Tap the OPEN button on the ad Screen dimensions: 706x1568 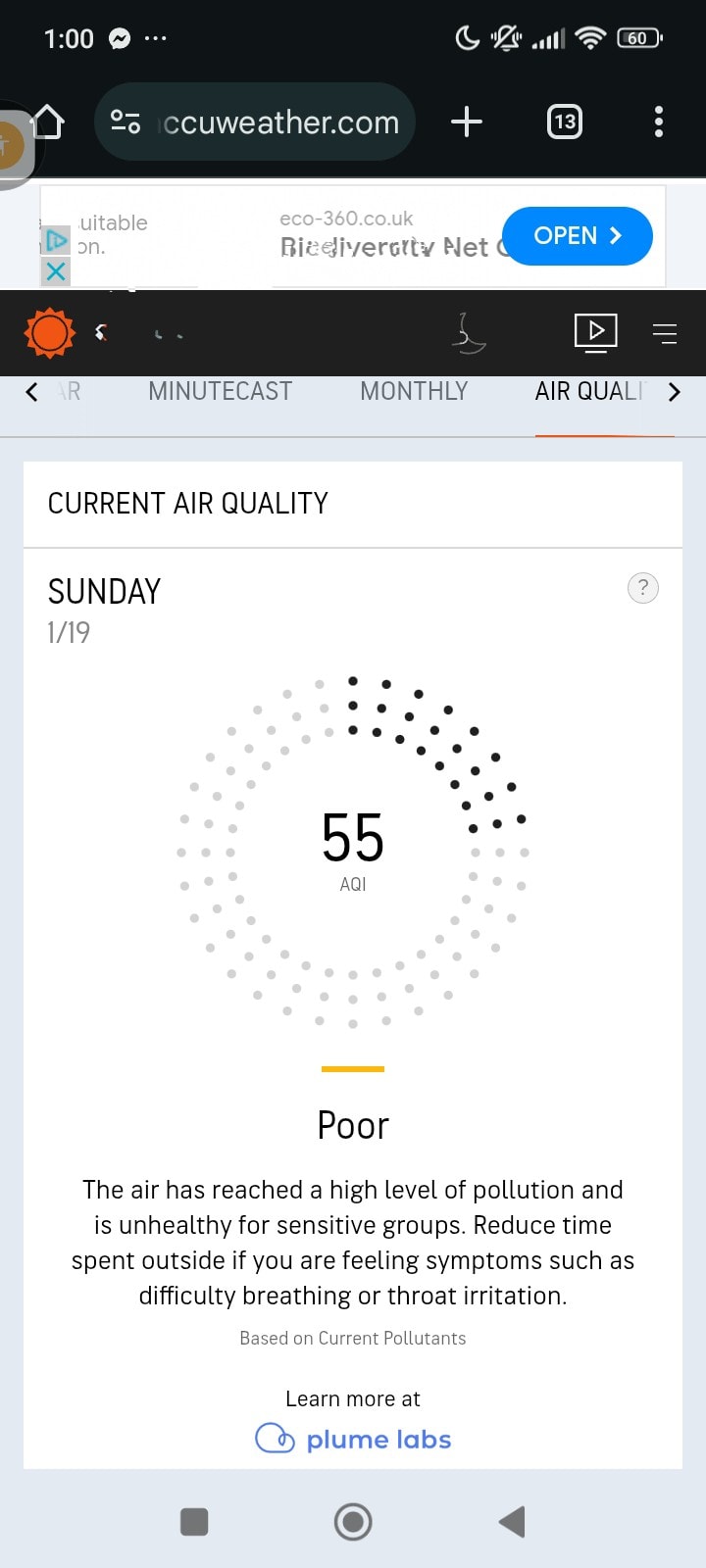coord(577,236)
